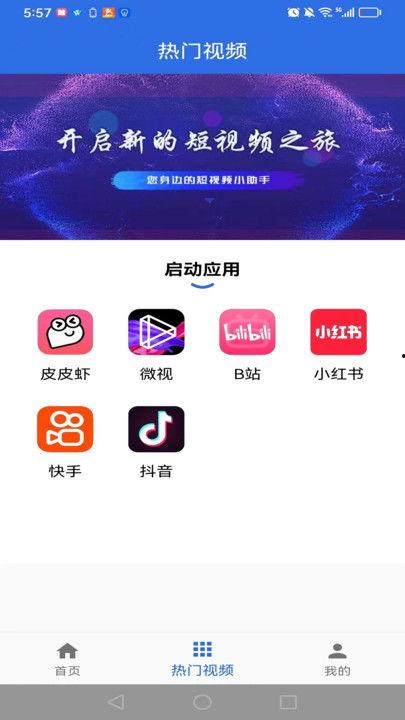Tap the system home button
The width and height of the screenshot is (405, 720).
[x=202, y=702]
